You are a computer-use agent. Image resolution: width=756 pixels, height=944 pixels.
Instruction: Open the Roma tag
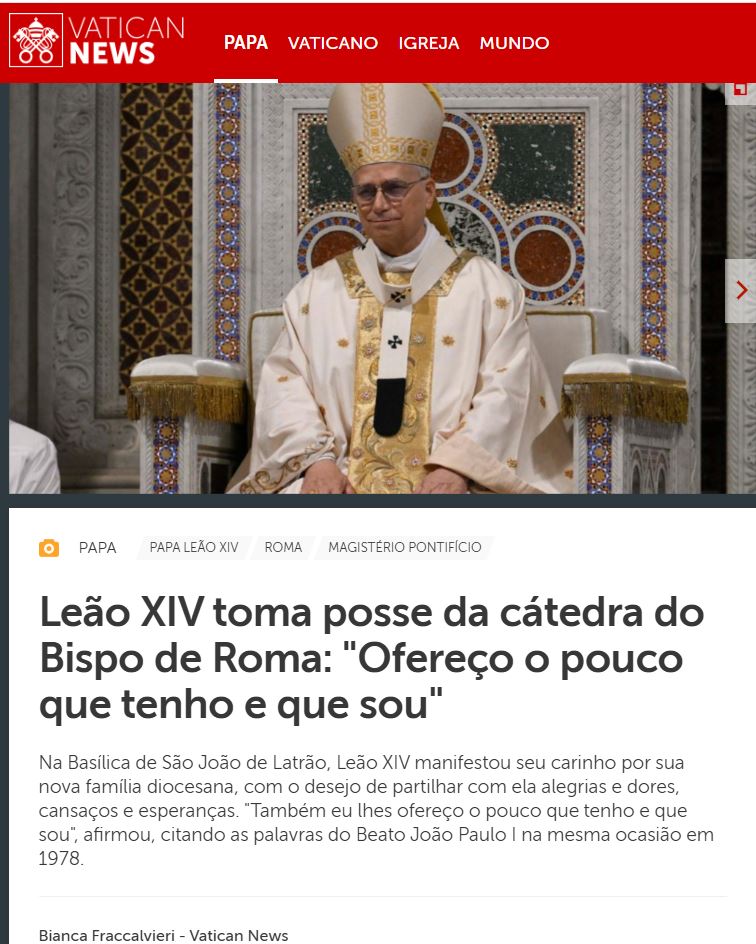coord(283,548)
